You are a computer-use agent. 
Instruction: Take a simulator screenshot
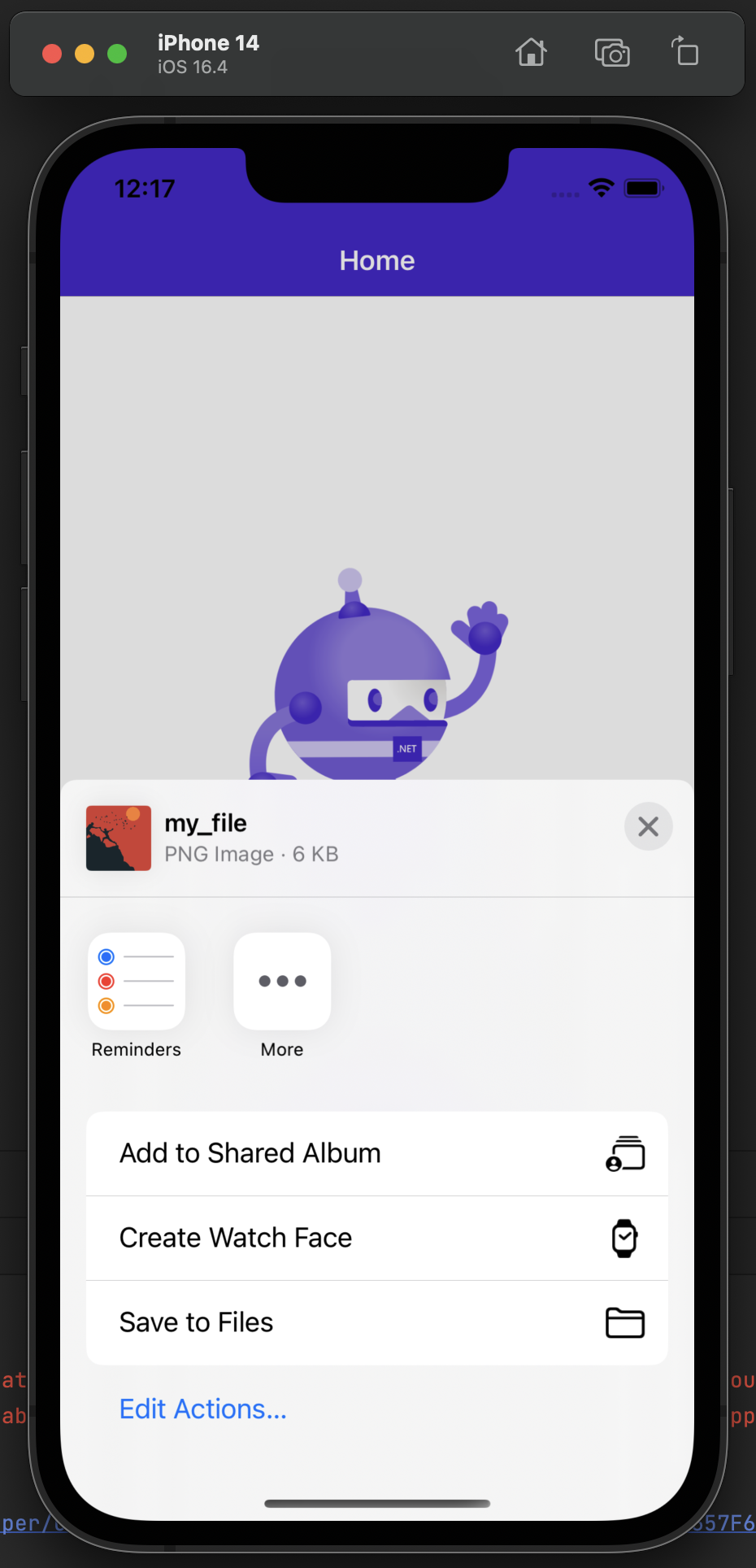pos(612,53)
